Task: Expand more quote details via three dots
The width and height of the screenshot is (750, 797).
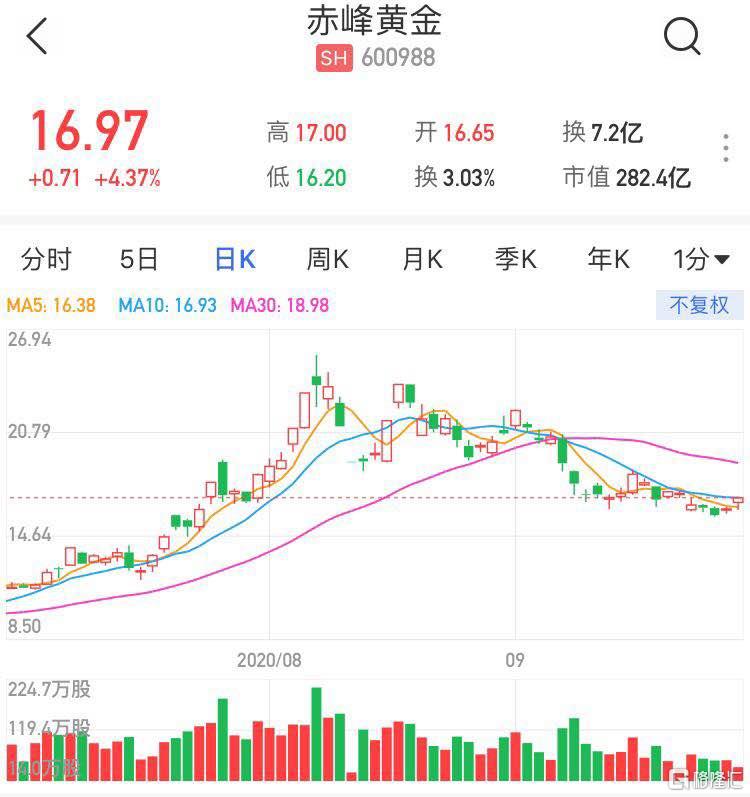Action: [726, 148]
